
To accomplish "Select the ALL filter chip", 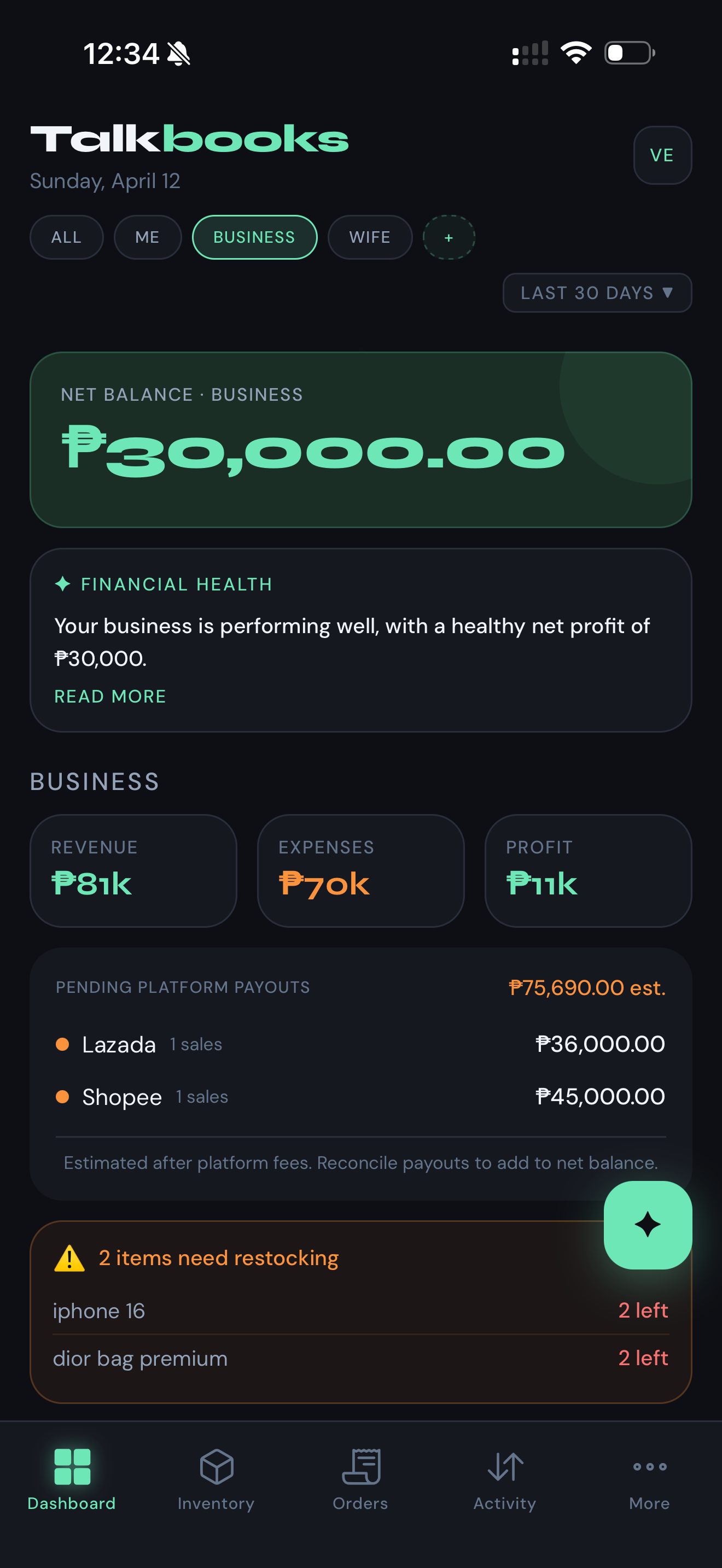I will tap(67, 237).
